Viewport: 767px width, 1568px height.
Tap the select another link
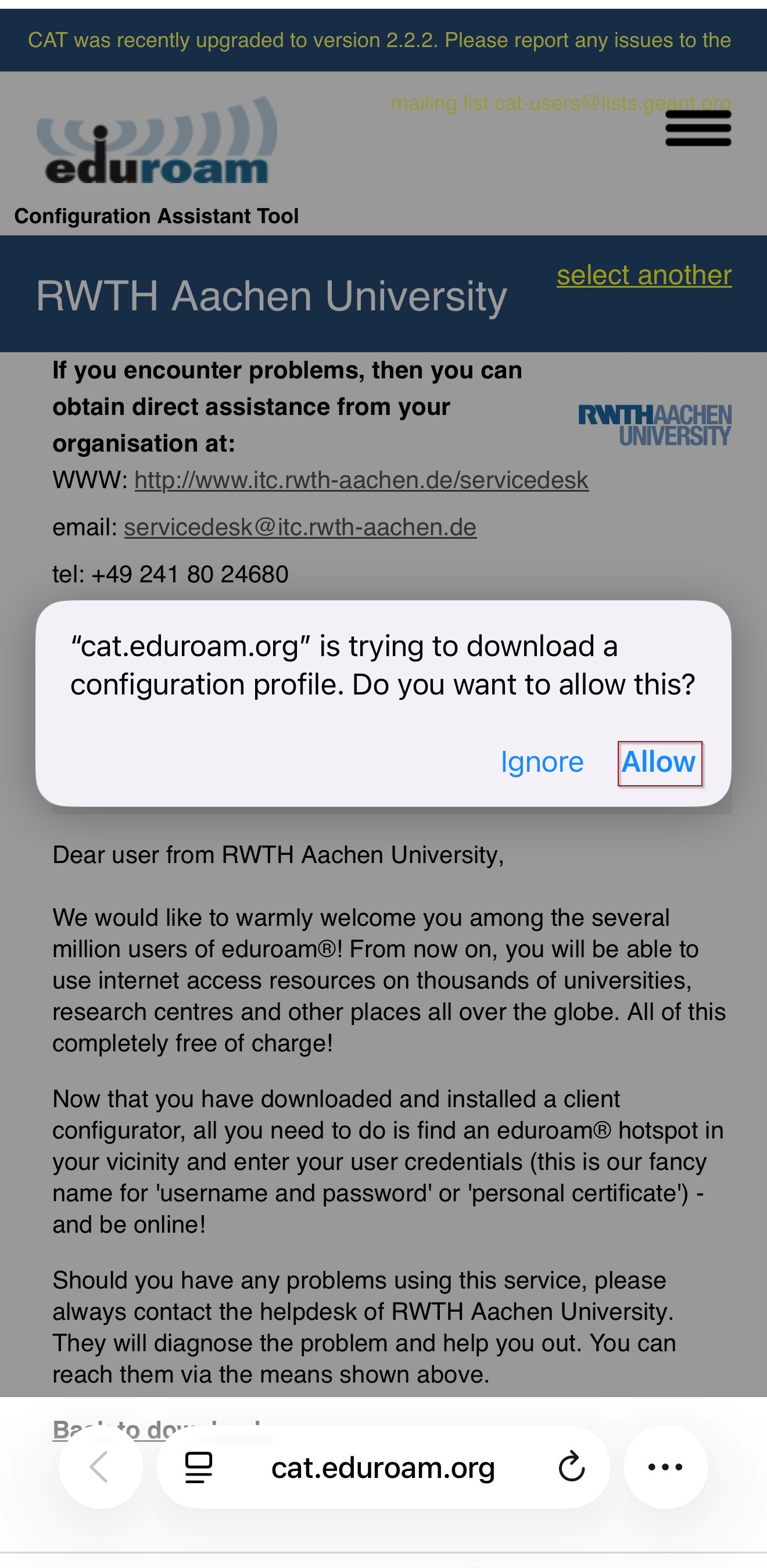pos(644,275)
